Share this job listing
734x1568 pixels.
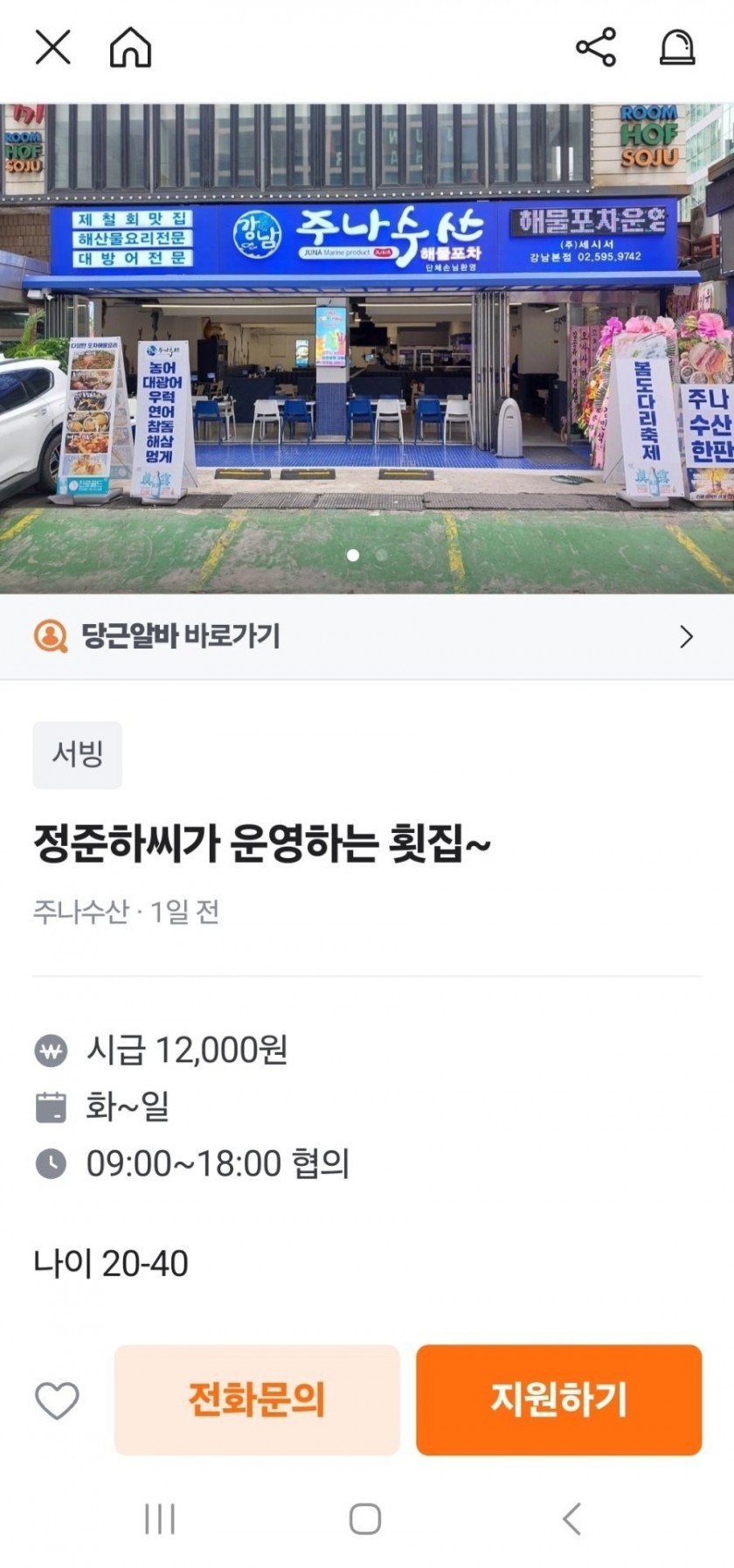coord(596,47)
